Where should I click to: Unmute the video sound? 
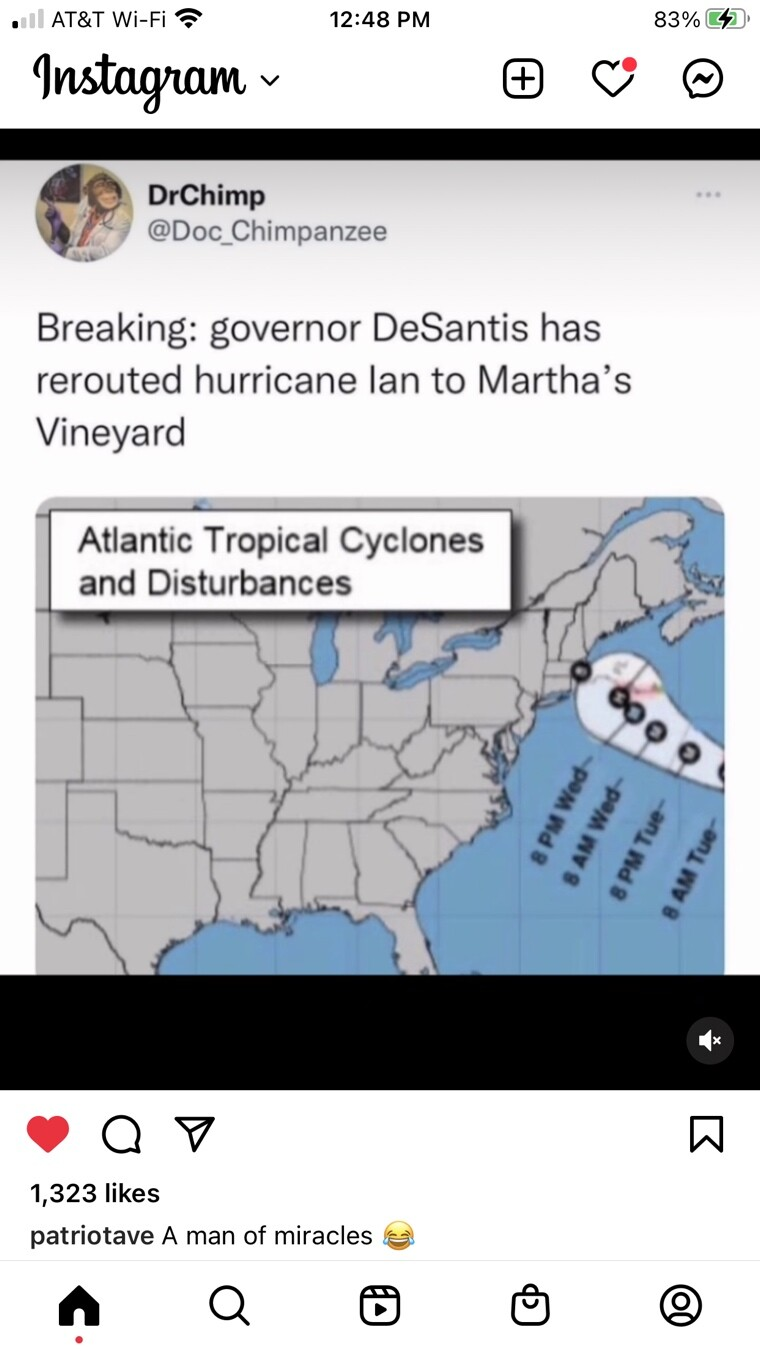(710, 1041)
